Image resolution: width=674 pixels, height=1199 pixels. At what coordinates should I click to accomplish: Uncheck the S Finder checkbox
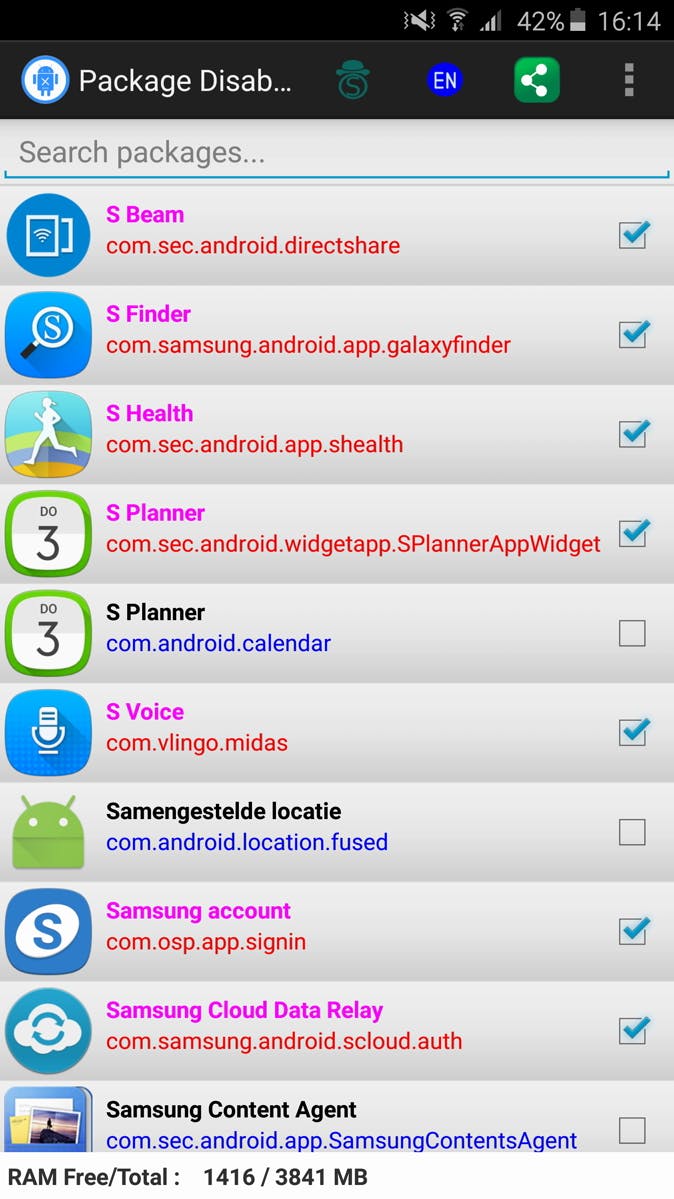[632, 334]
